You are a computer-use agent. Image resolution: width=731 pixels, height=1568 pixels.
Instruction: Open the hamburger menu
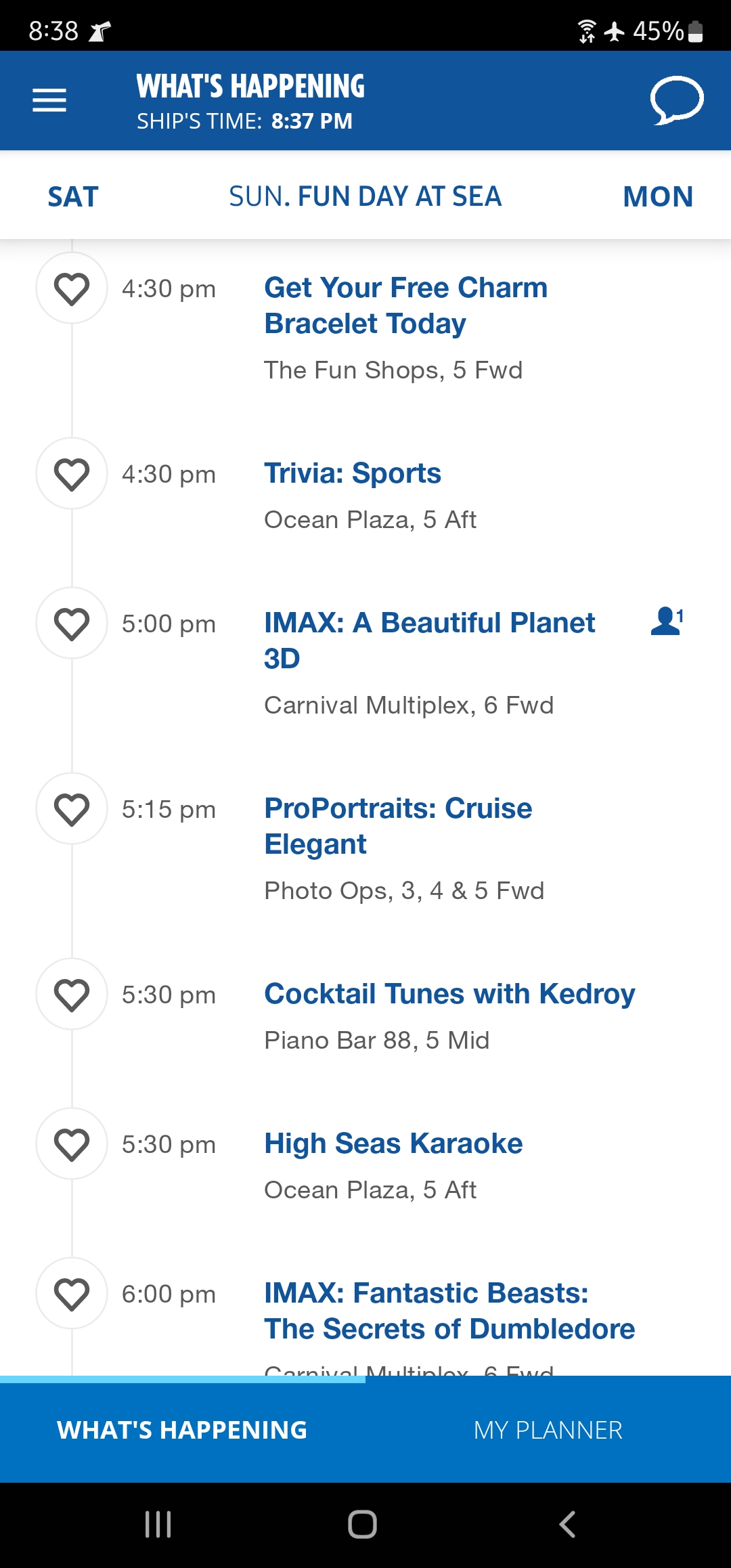pos(49,100)
